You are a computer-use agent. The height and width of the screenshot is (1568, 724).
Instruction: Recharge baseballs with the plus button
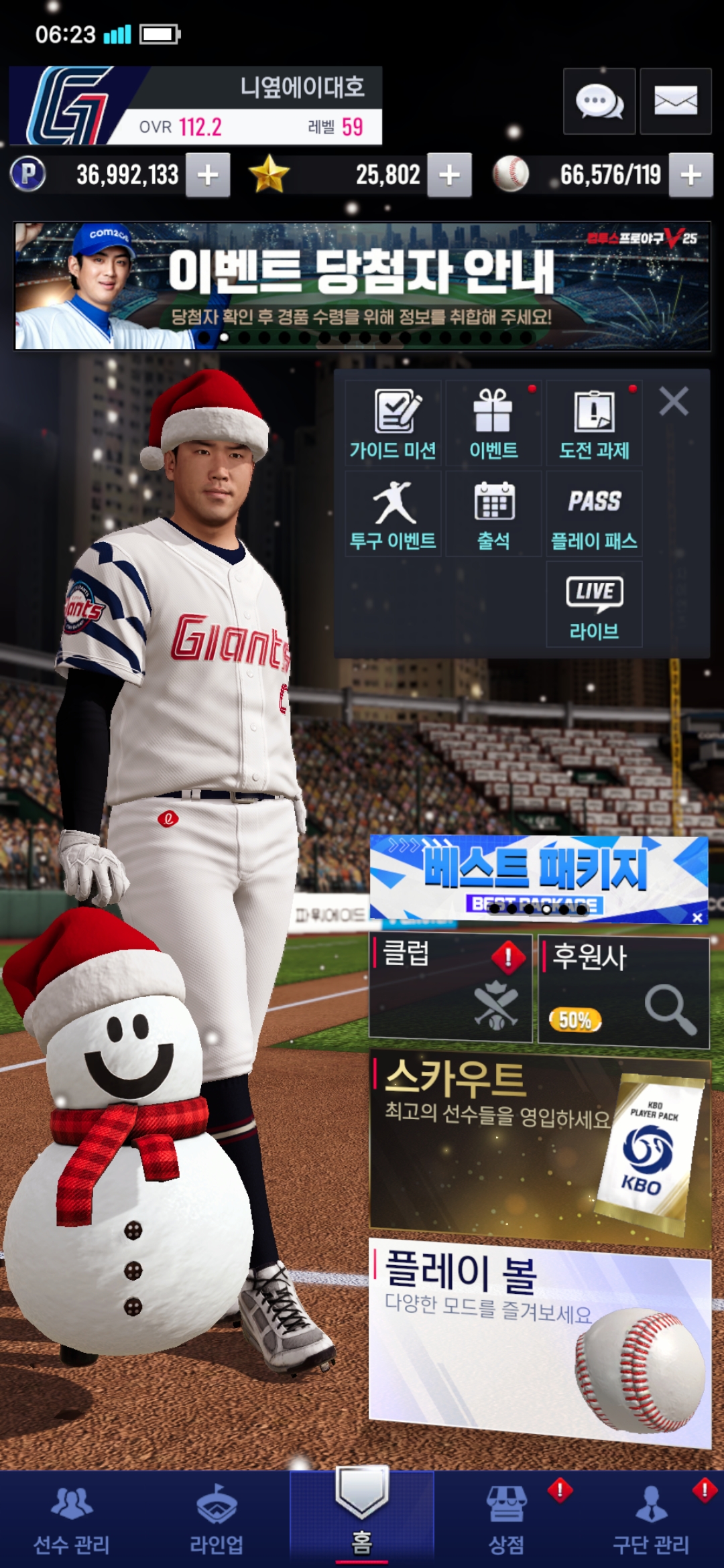(x=690, y=175)
